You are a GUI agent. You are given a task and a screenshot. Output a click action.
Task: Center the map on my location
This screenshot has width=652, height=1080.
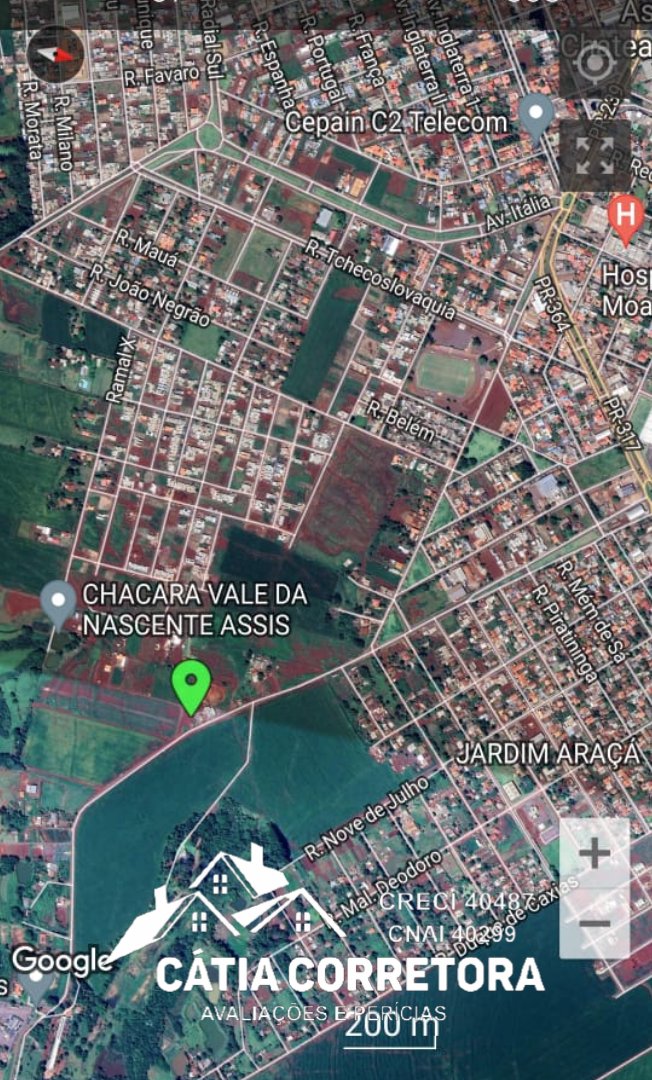[x=594, y=63]
